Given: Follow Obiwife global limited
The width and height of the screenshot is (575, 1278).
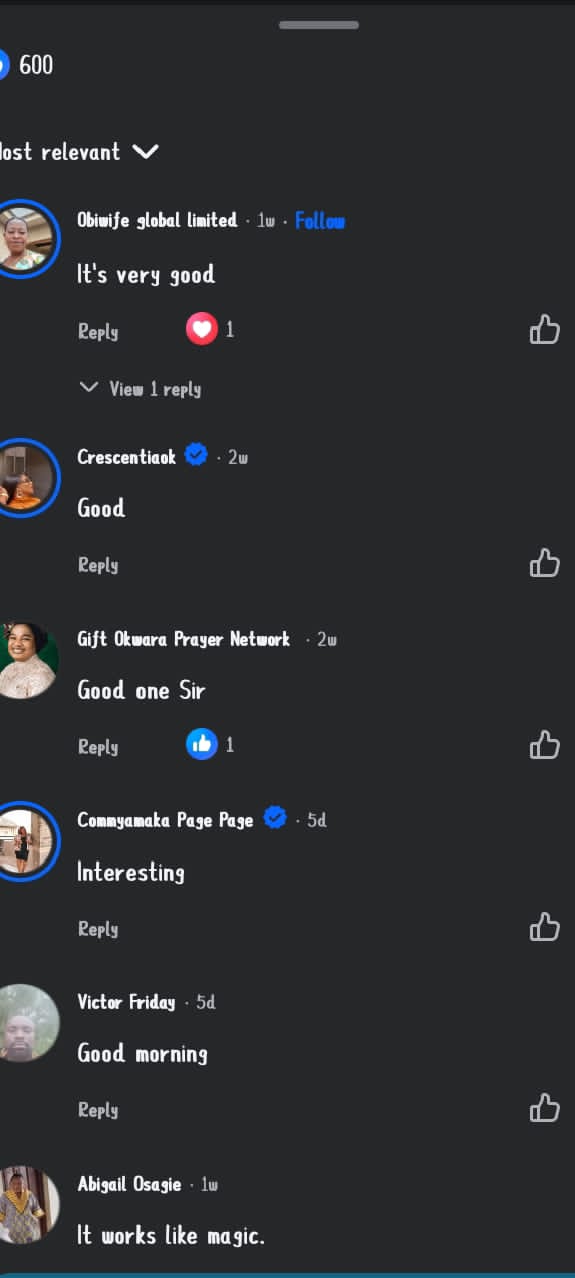Looking at the screenshot, I should pyautogui.click(x=320, y=220).
